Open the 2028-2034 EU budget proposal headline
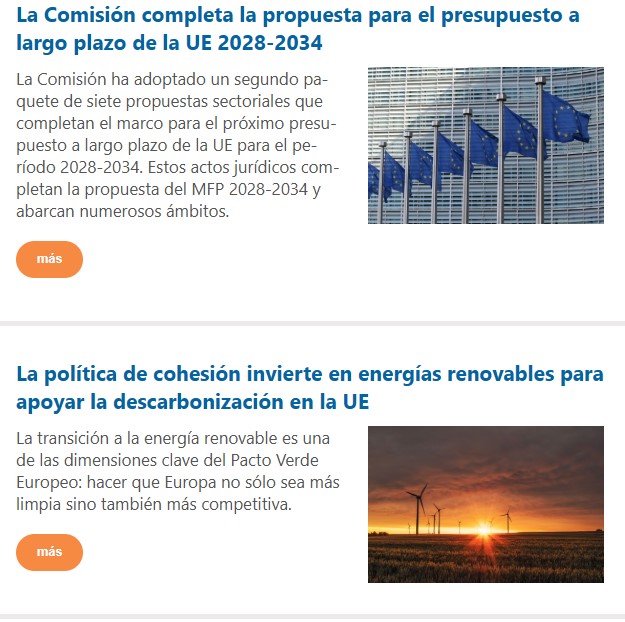625x622 pixels. (298, 30)
